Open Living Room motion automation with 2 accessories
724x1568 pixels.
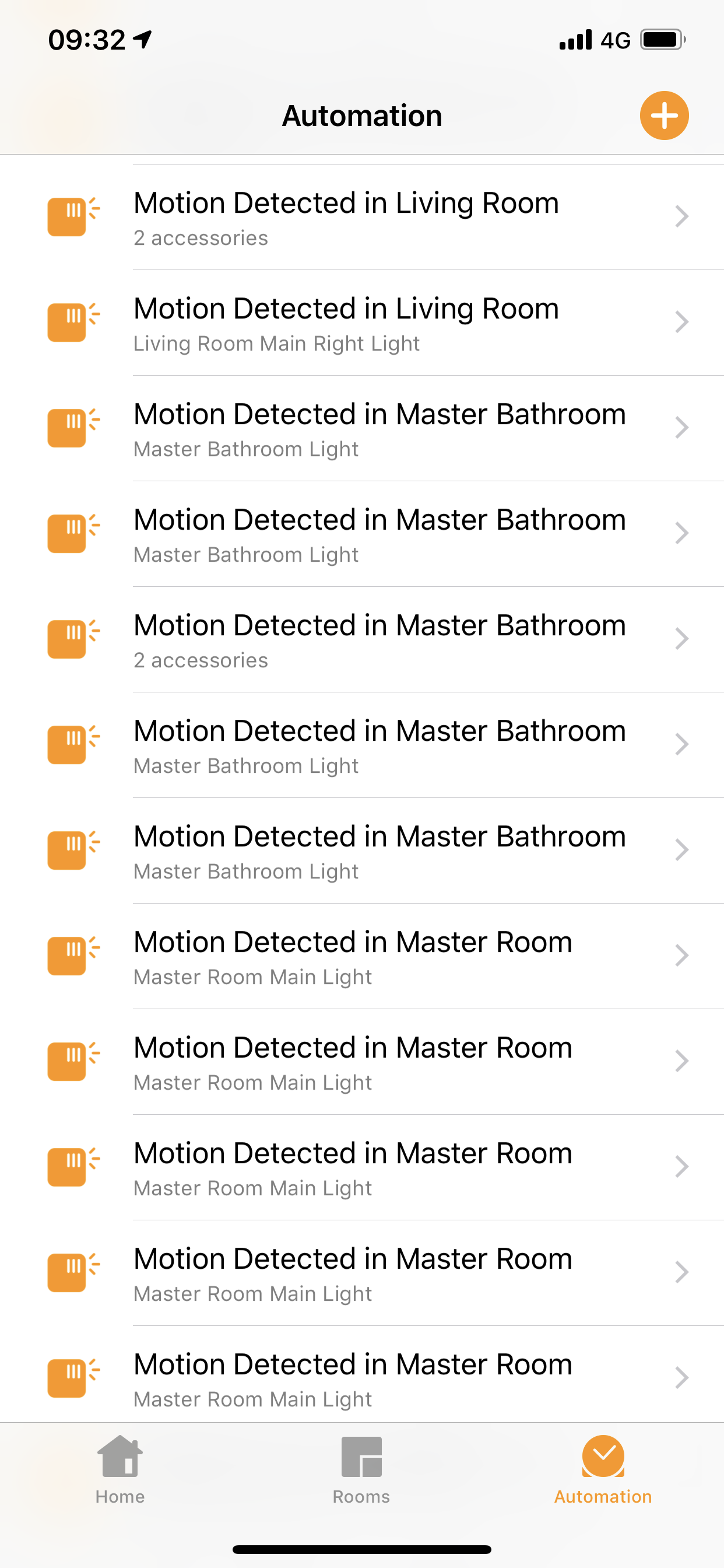pos(362,218)
